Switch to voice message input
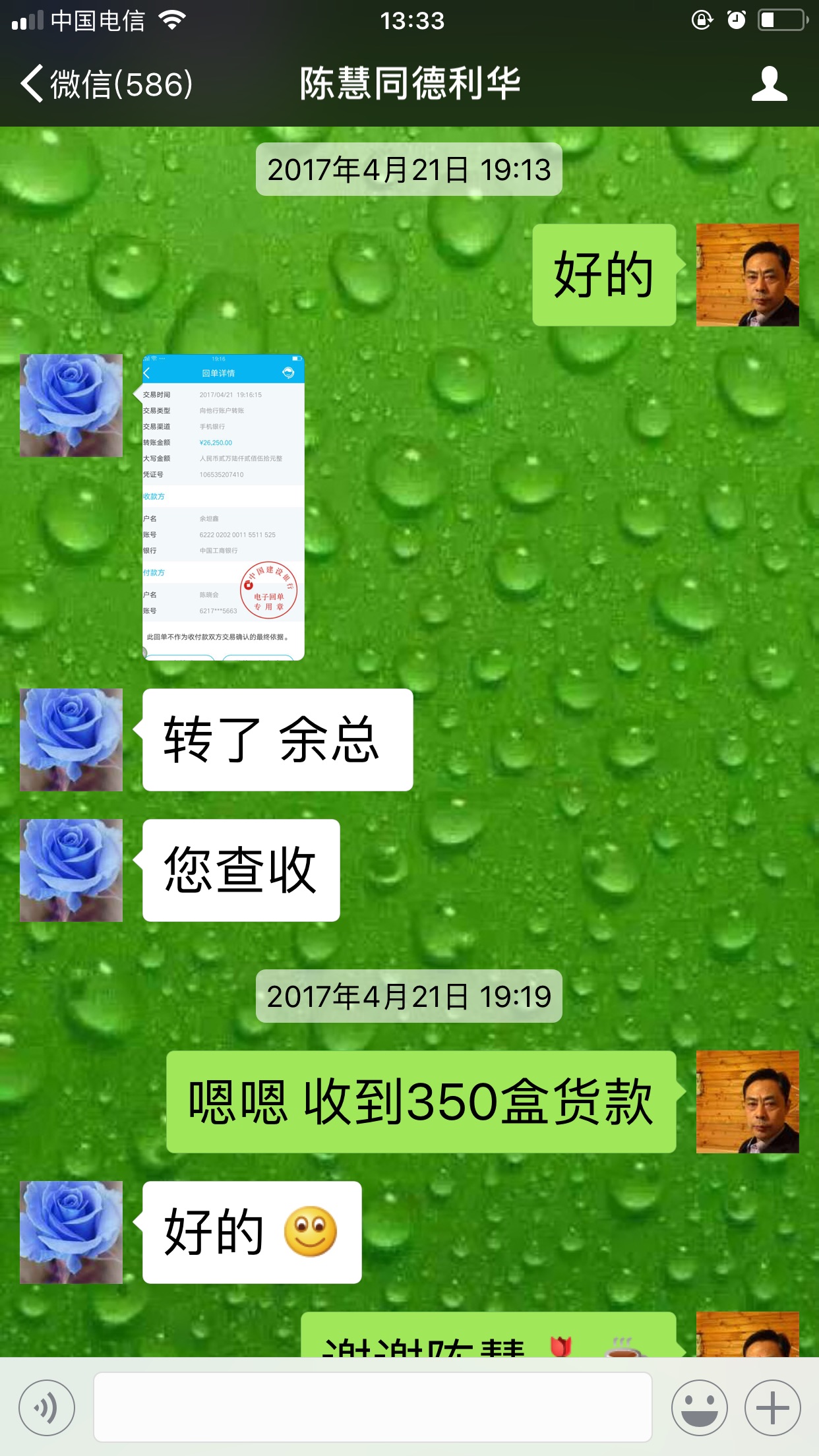Screen dimensions: 819x1456 click(47, 1408)
